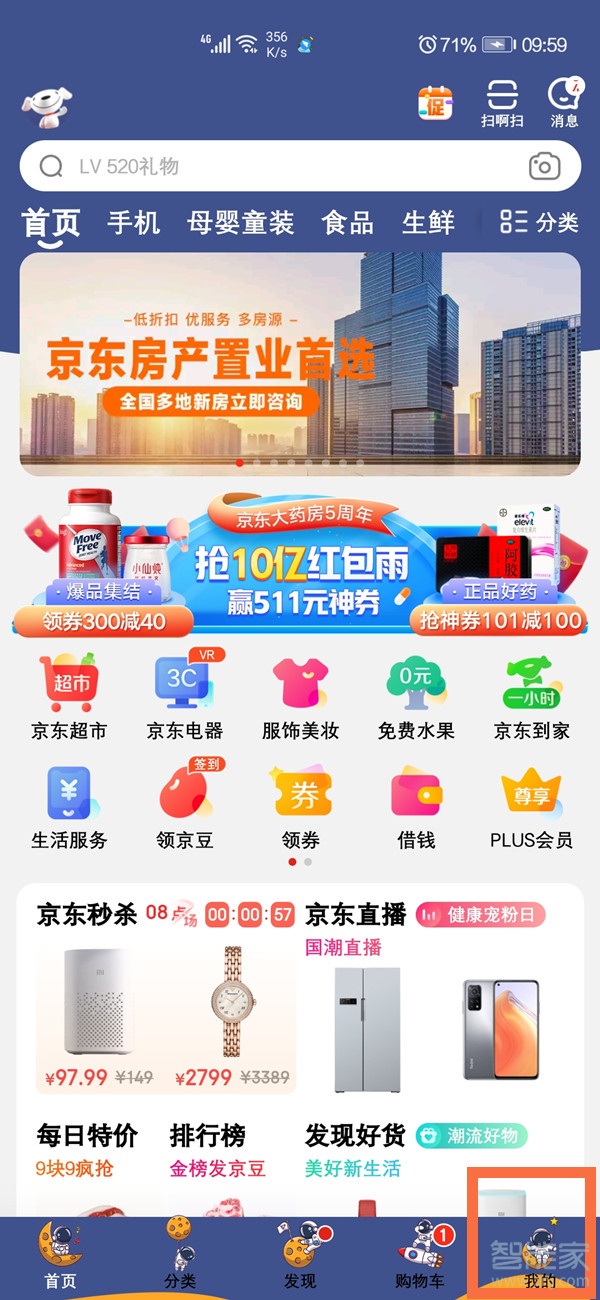Select the 食品 tab

pyautogui.click(x=347, y=222)
